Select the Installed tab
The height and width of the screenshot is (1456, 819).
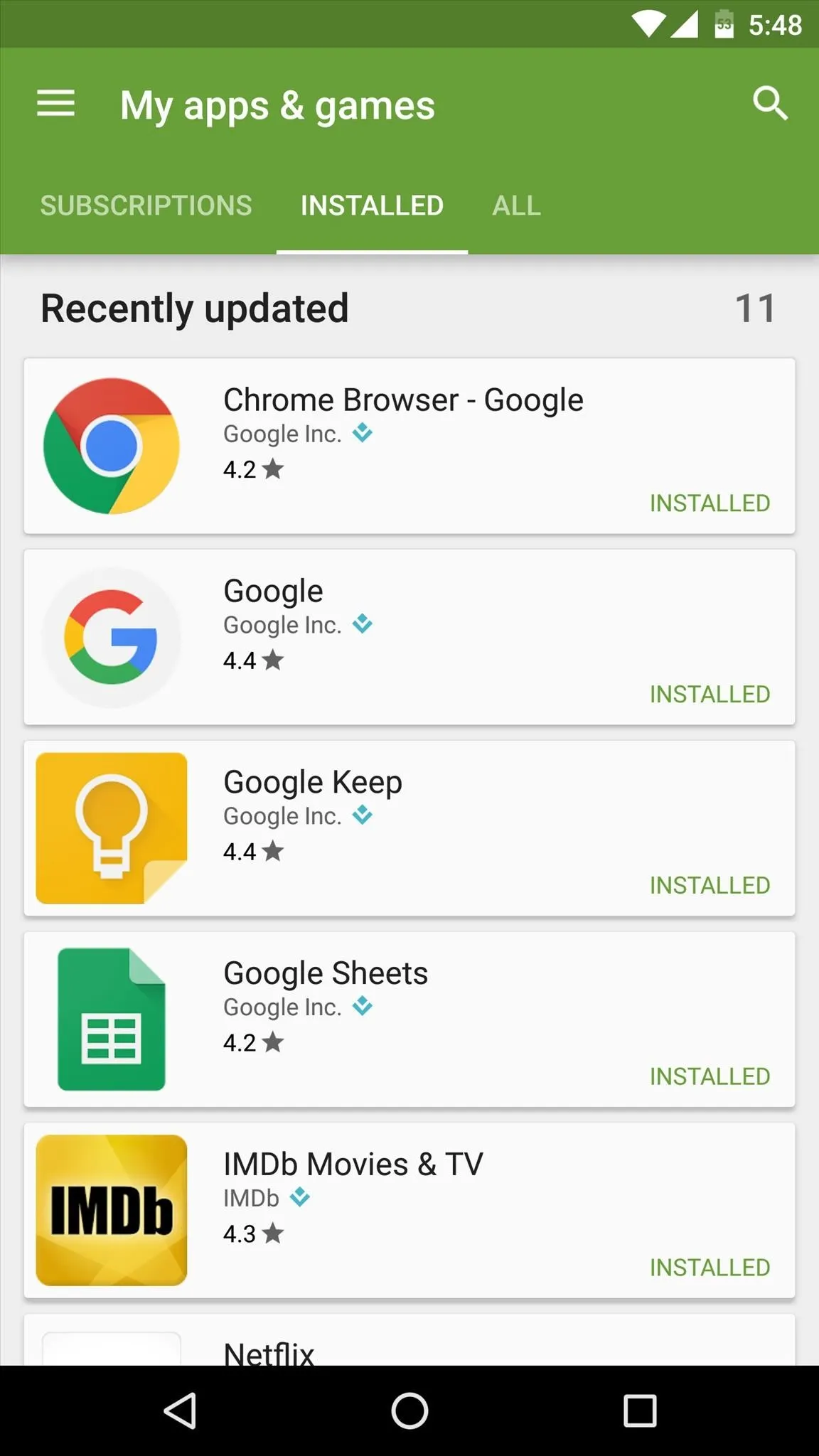tap(372, 206)
